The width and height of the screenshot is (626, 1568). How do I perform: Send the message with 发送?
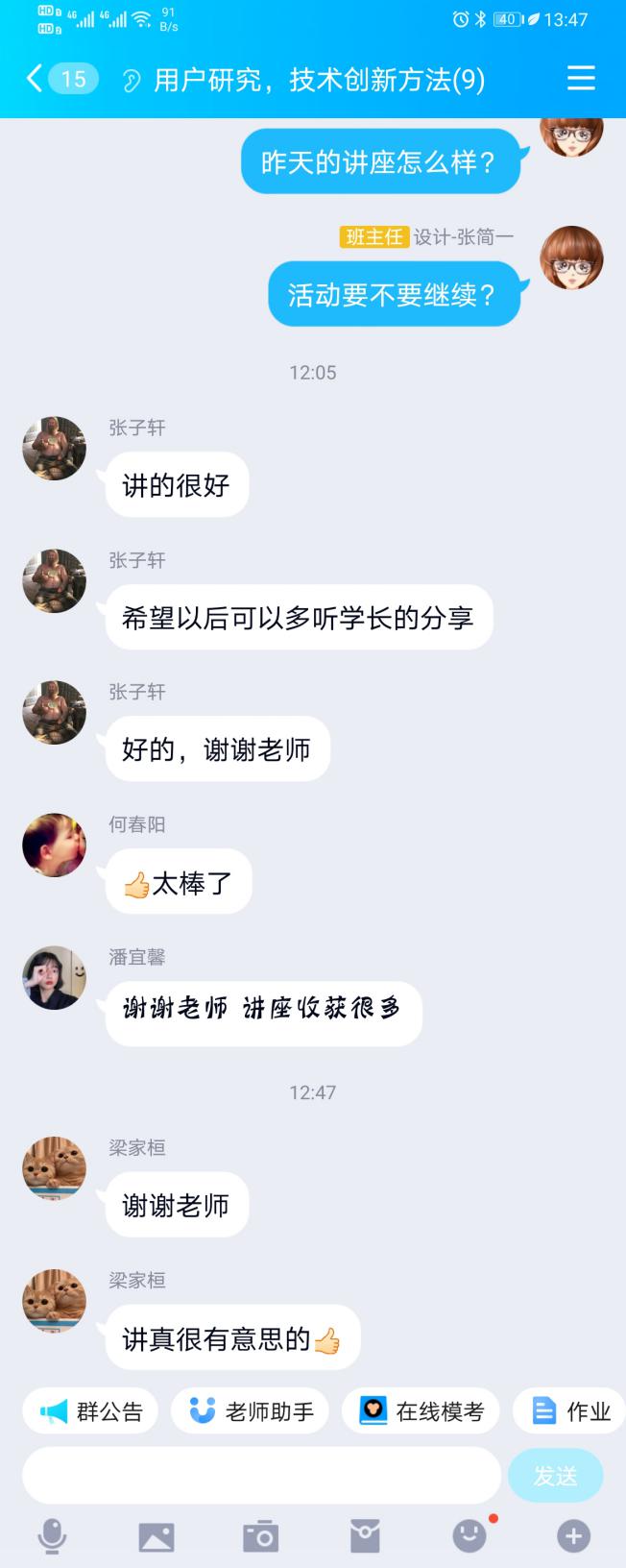555,1476
